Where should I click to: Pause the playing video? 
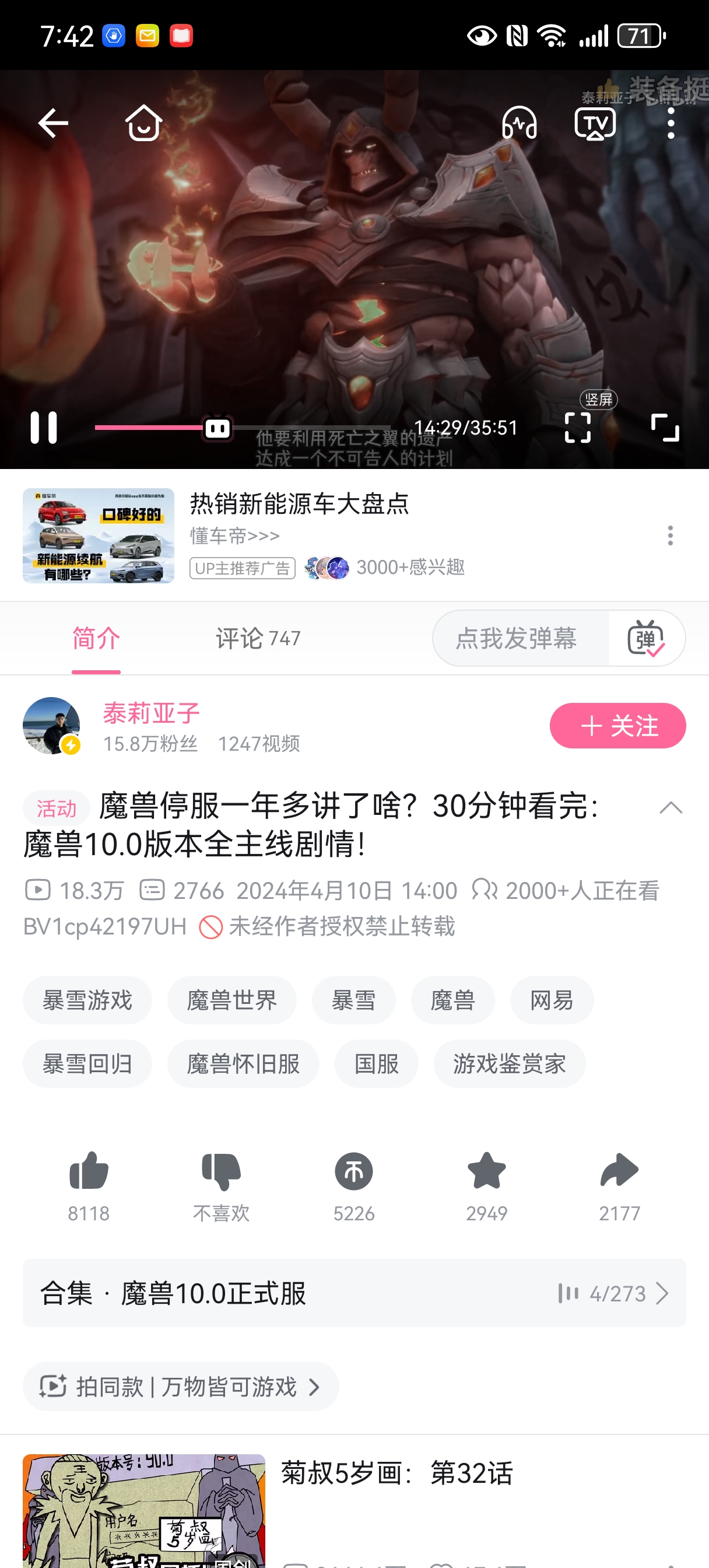pos(44,428)
